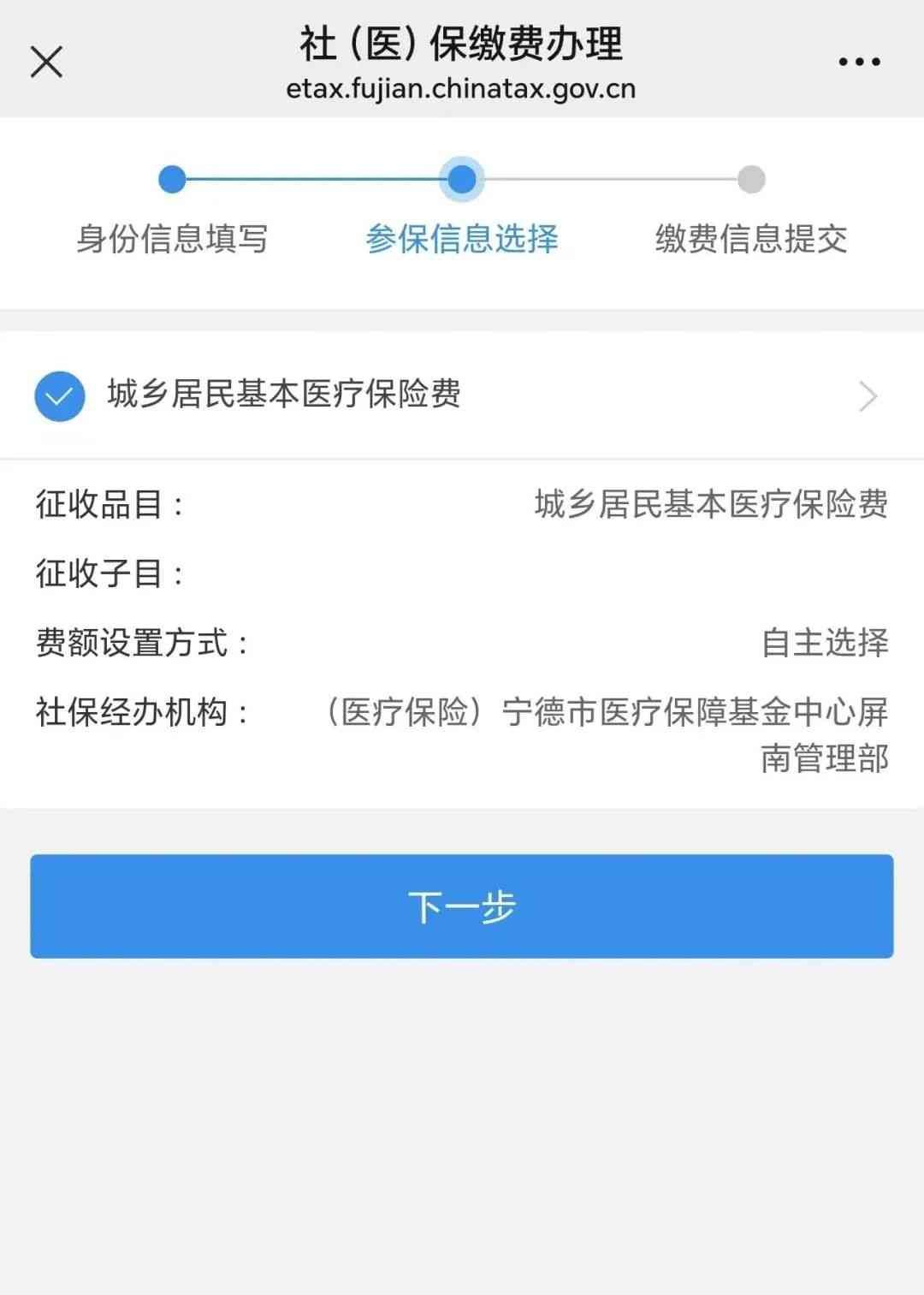Uncheck 城乡居民基本医疗保险费 checkbox
Viewport: 924px width, 1295px height.
[x=60, y=396]
